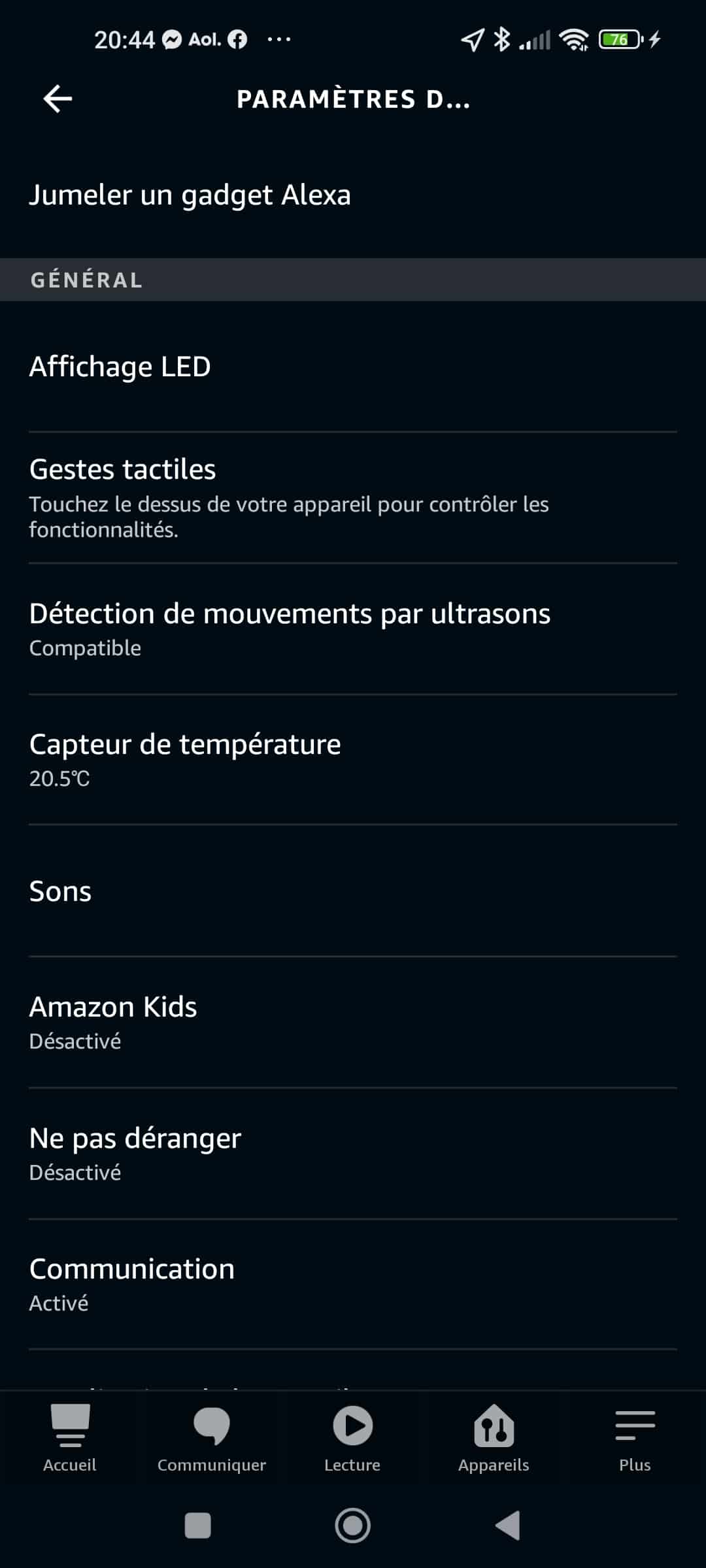Open Ne pas déranger settings

pos(353,1154)
